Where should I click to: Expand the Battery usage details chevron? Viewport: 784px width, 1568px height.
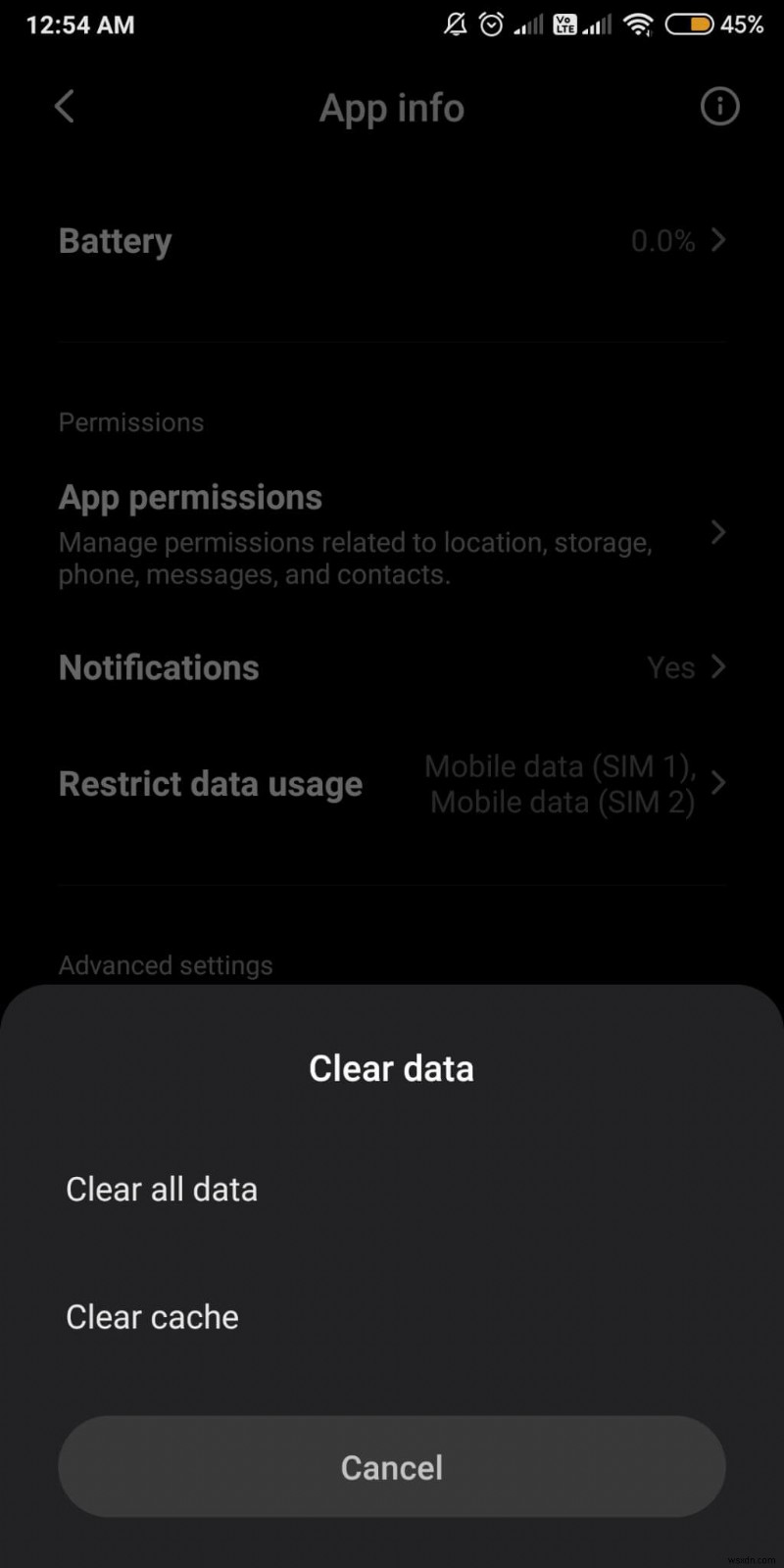pos(718,240)
